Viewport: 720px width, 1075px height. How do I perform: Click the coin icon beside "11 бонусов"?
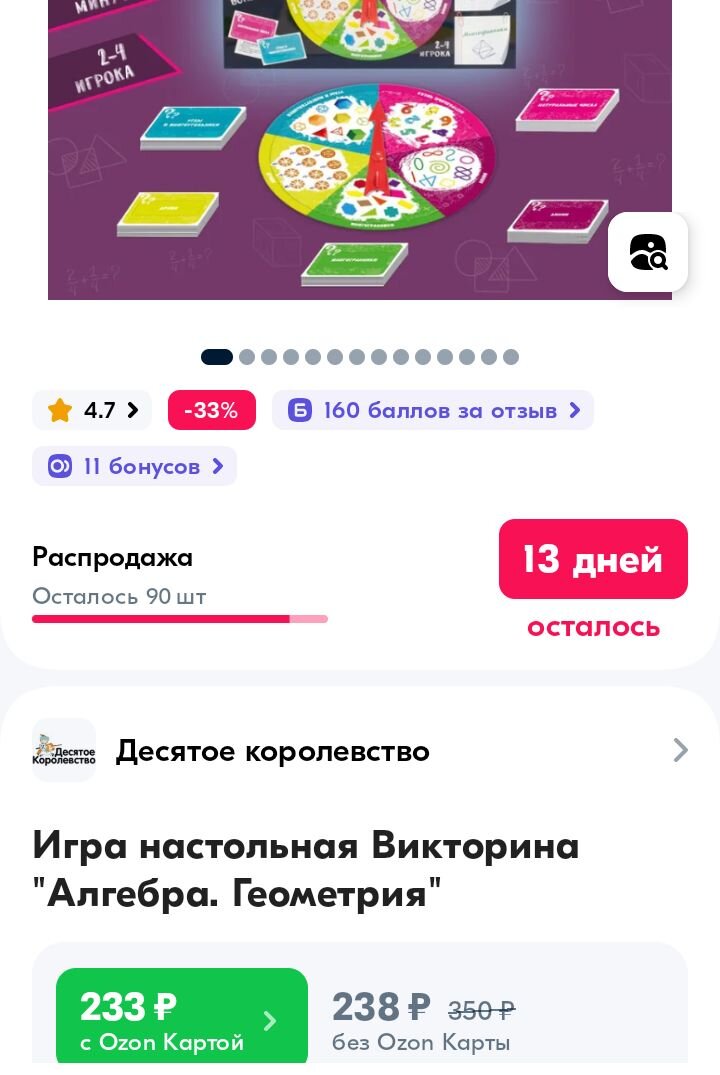58,466
